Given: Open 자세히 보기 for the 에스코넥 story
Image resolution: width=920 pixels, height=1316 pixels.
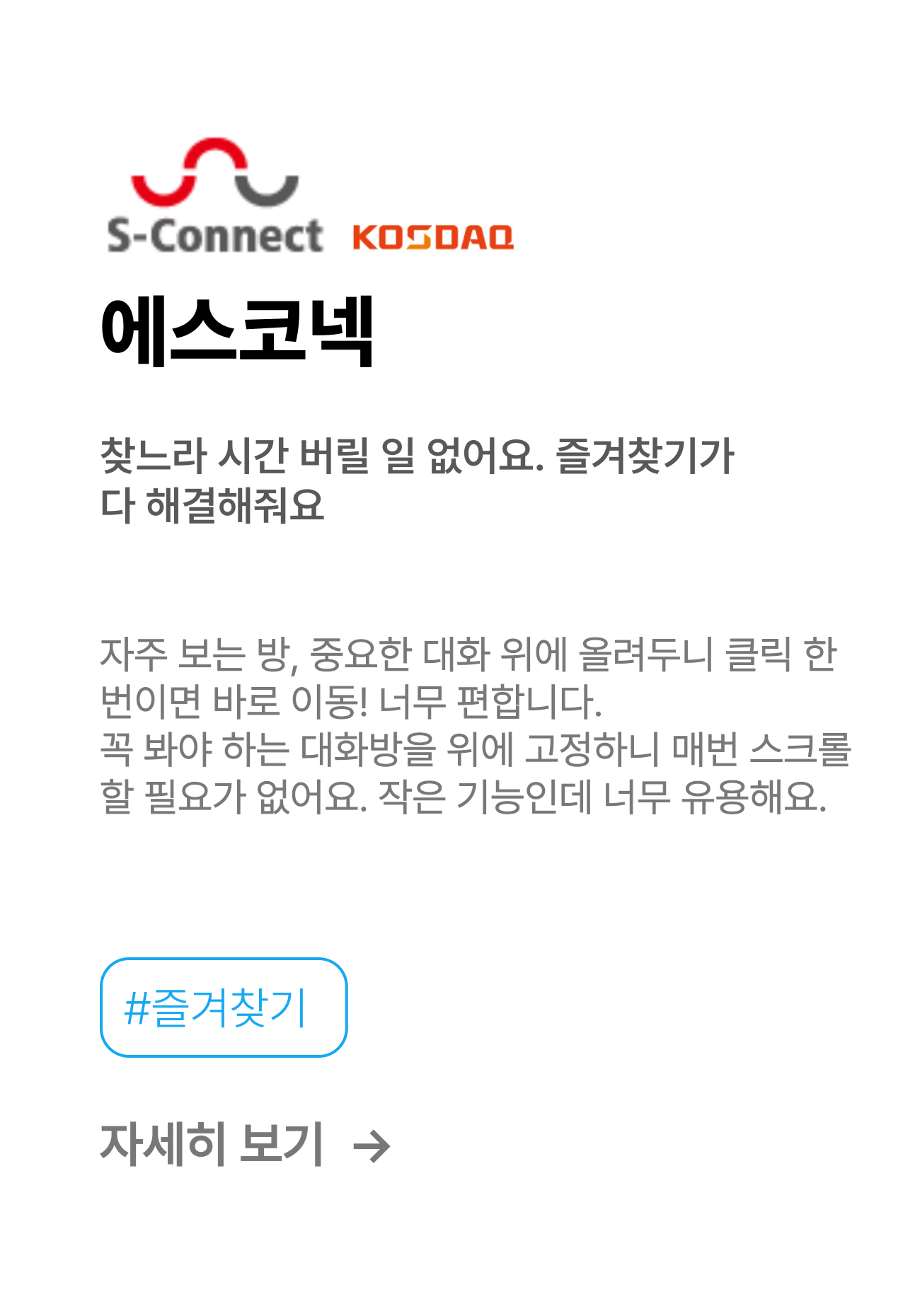Looking at the screenshot, I should [x=244, y=1144].
